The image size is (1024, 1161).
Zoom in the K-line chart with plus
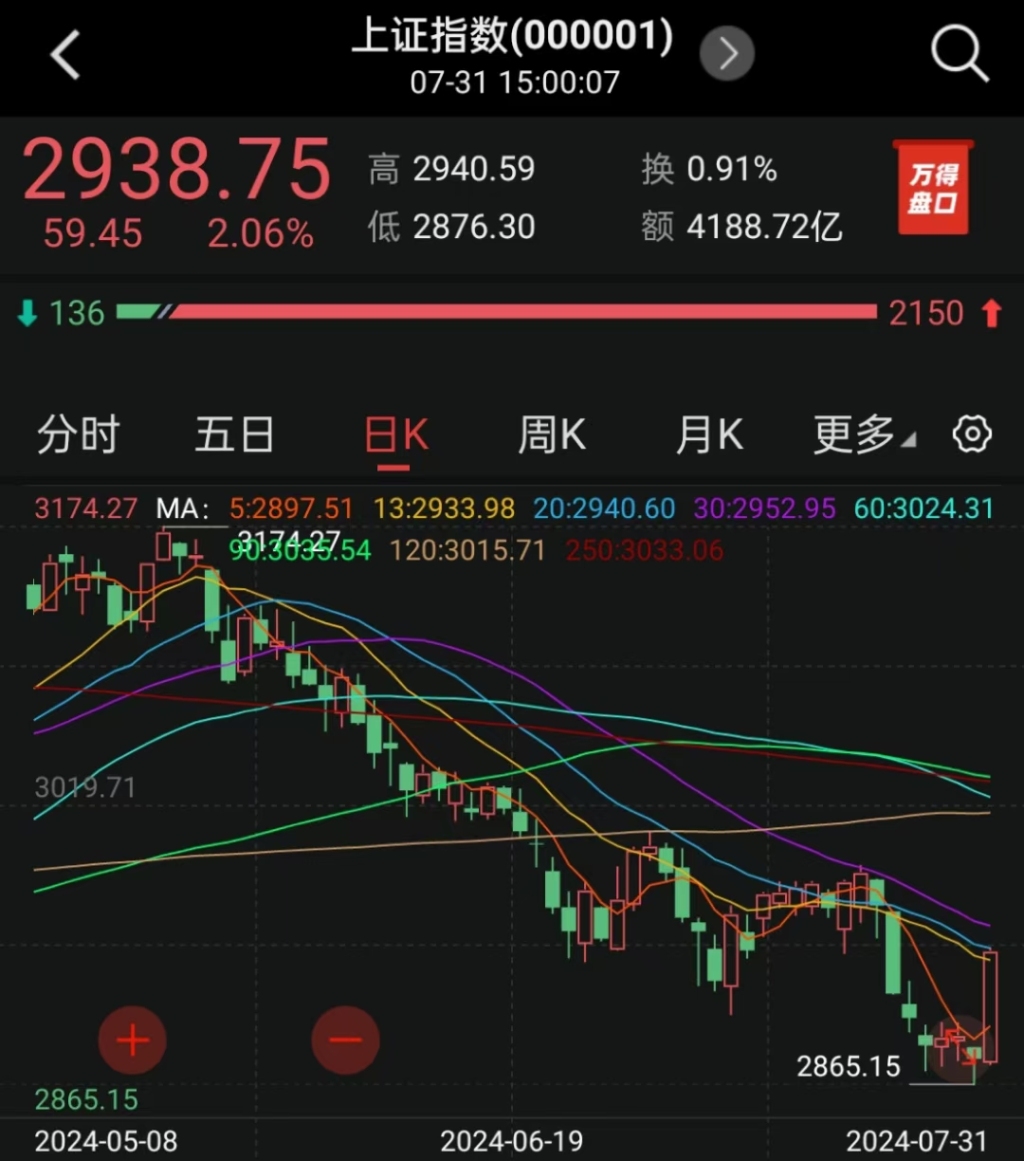point(132,1040)
